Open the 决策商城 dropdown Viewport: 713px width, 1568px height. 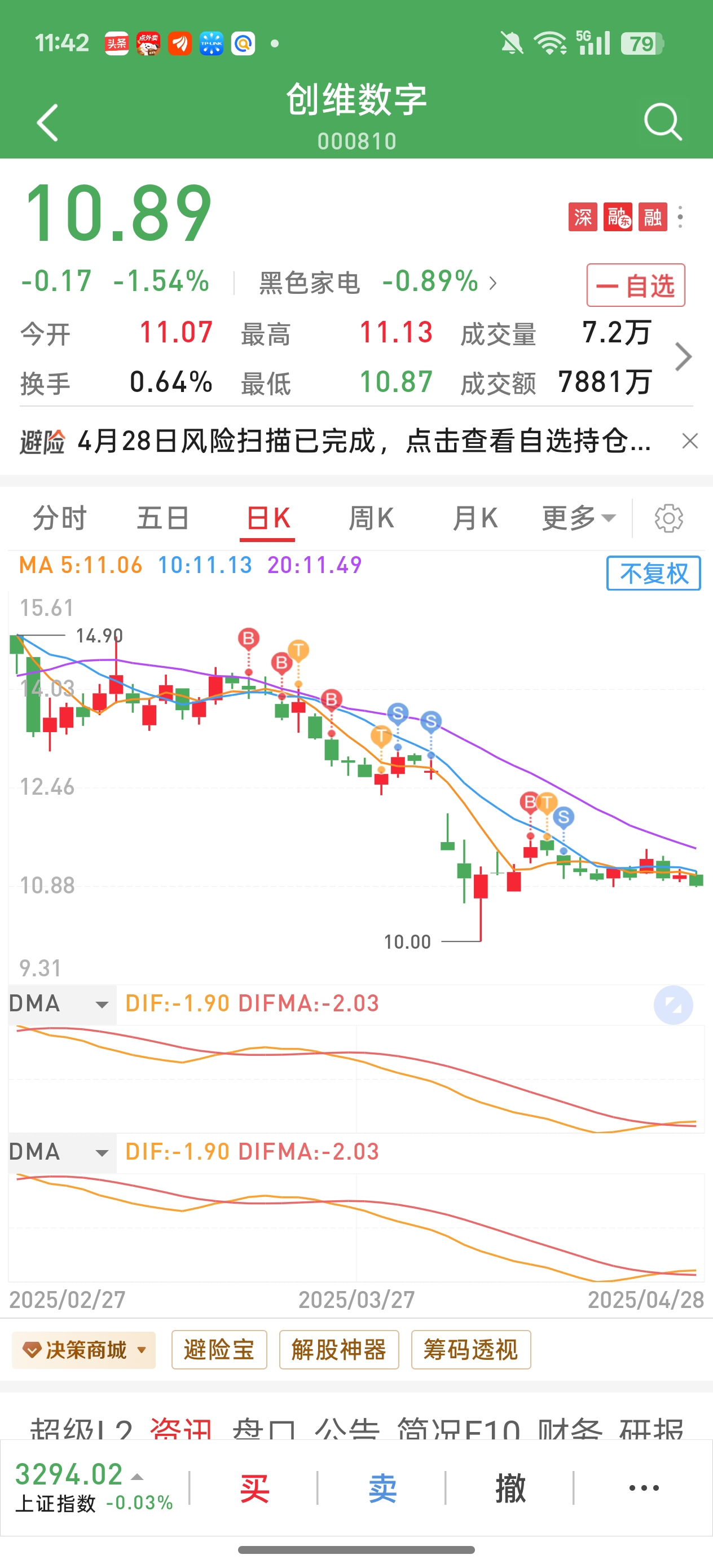pyautogui.click(x=84, y=1350)
